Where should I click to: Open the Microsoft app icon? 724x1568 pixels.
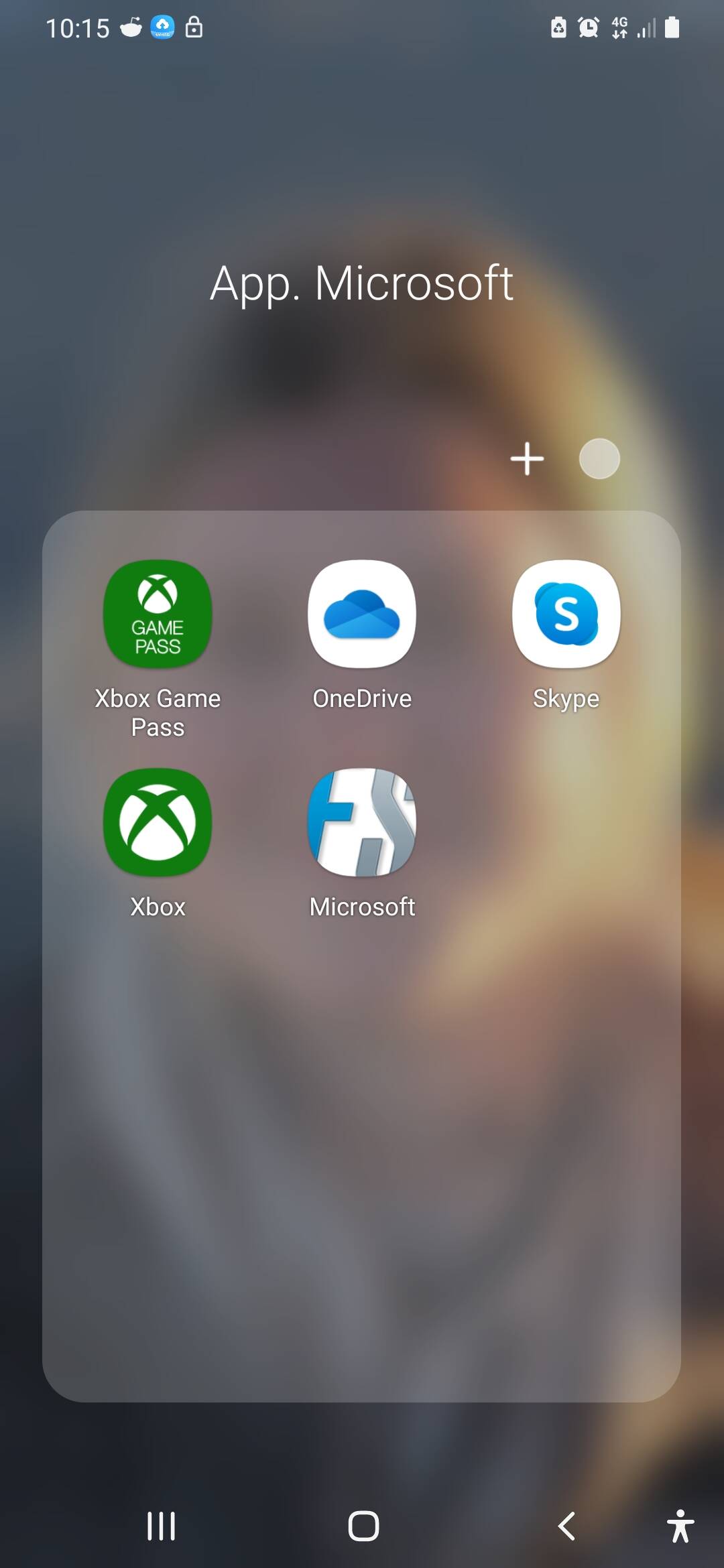click(362, 822)
